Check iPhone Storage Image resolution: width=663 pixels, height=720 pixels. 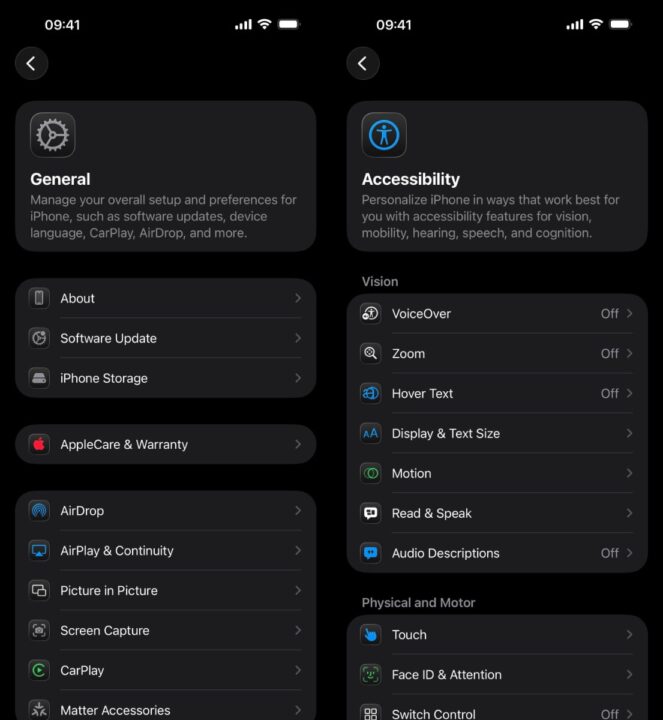(x=165, y=378)
